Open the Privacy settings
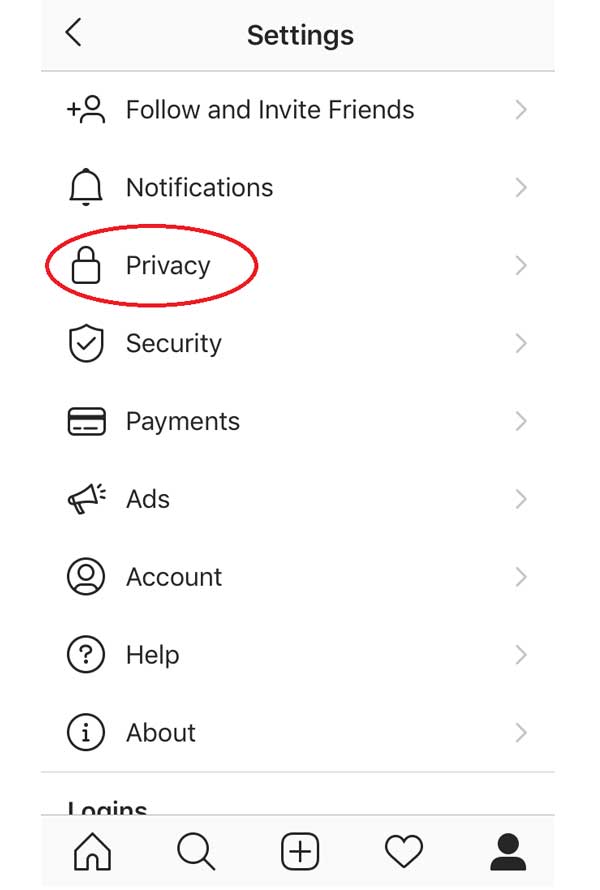Image resolution: width=600 pixels, height=890 pixels. coord(168,266)
